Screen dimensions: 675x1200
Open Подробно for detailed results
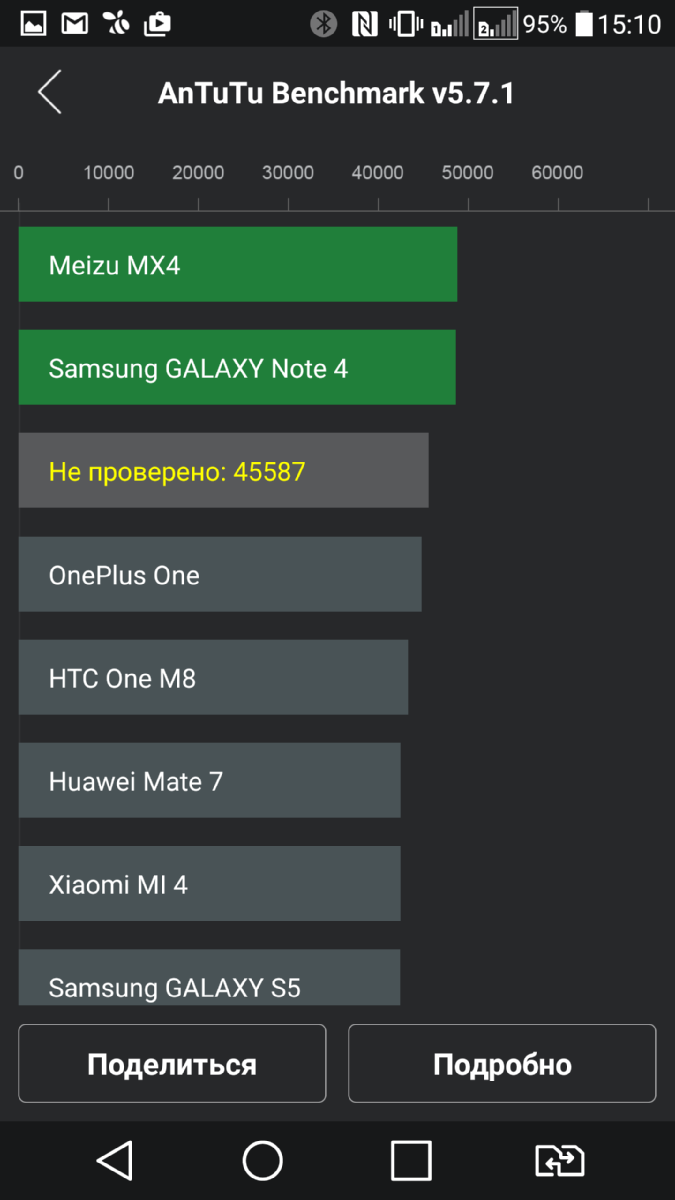click(x=502, y=1064)
